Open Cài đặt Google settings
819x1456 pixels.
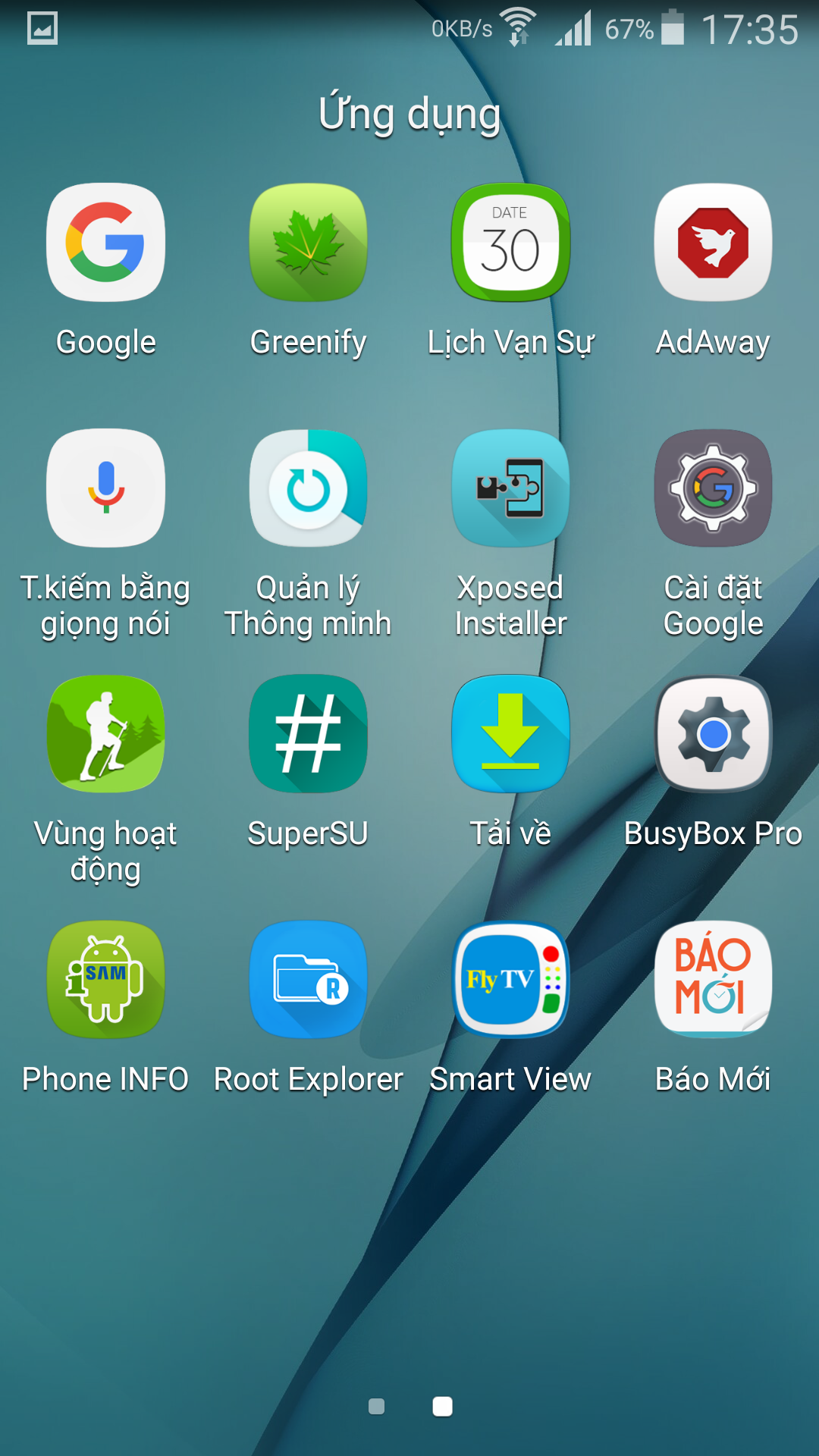click(713, 488)
